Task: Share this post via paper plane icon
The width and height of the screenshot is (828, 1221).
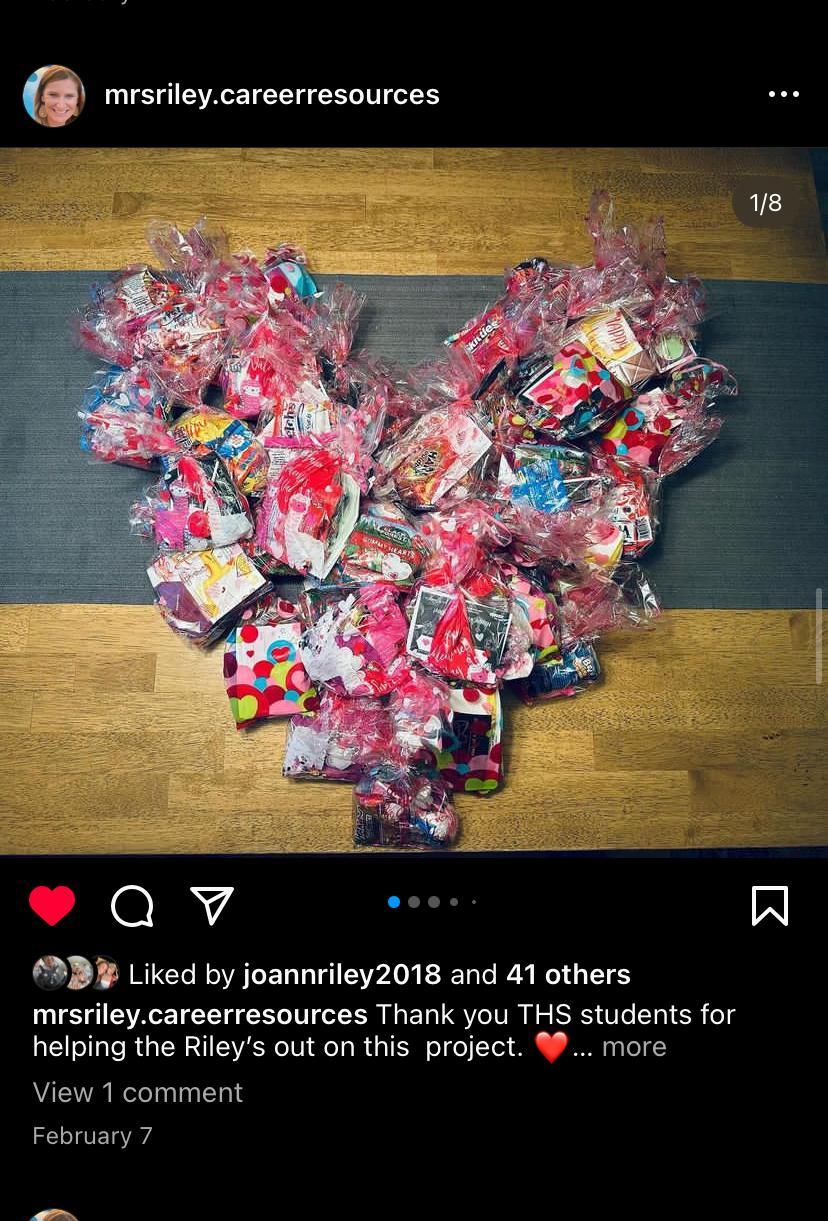Action: click(212, 905)
